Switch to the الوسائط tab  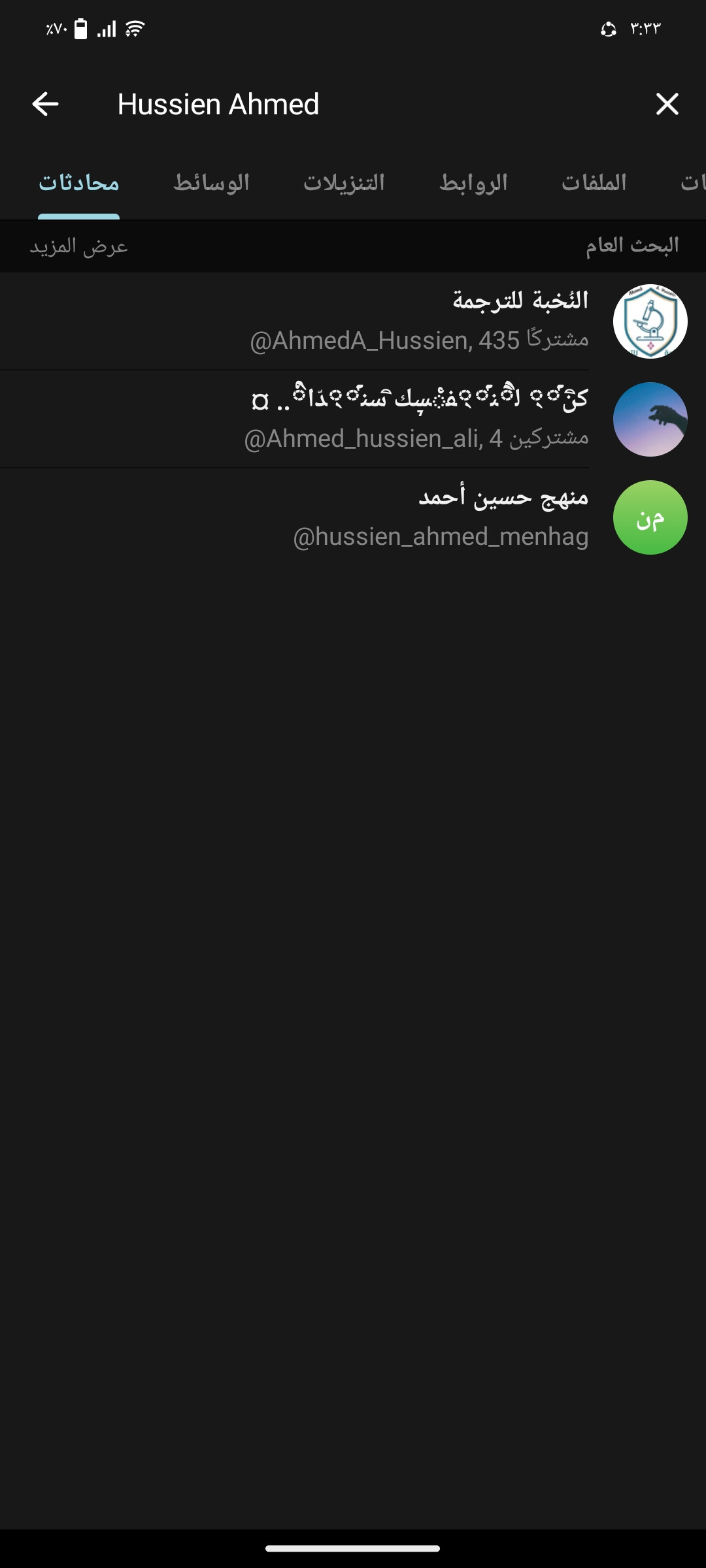point(211,183)
